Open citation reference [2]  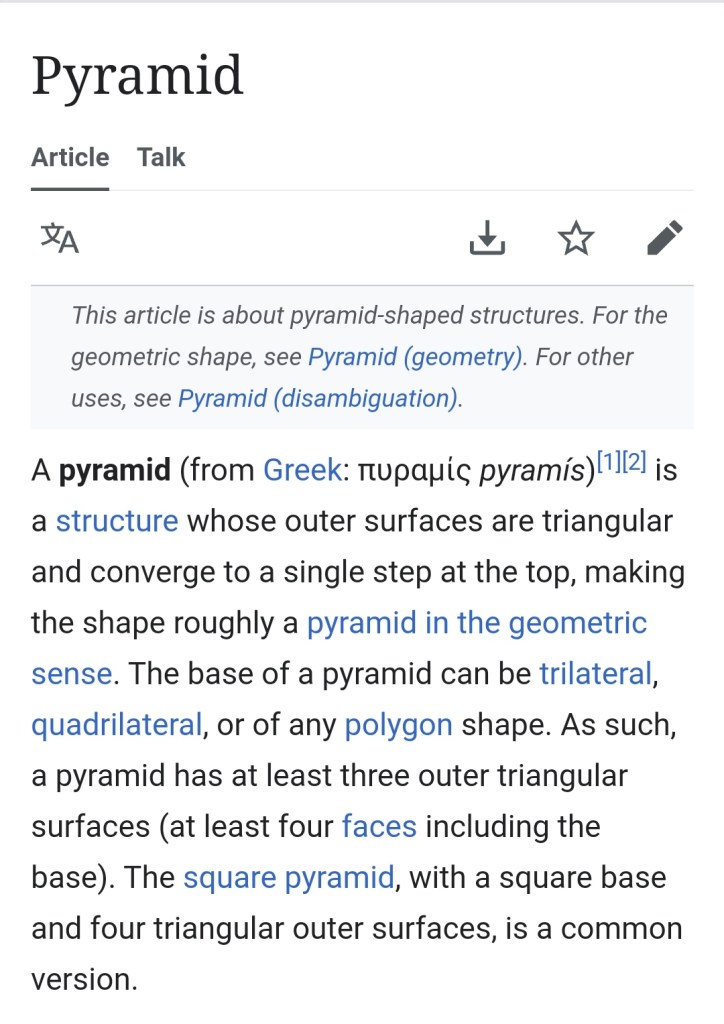(635, 462)
